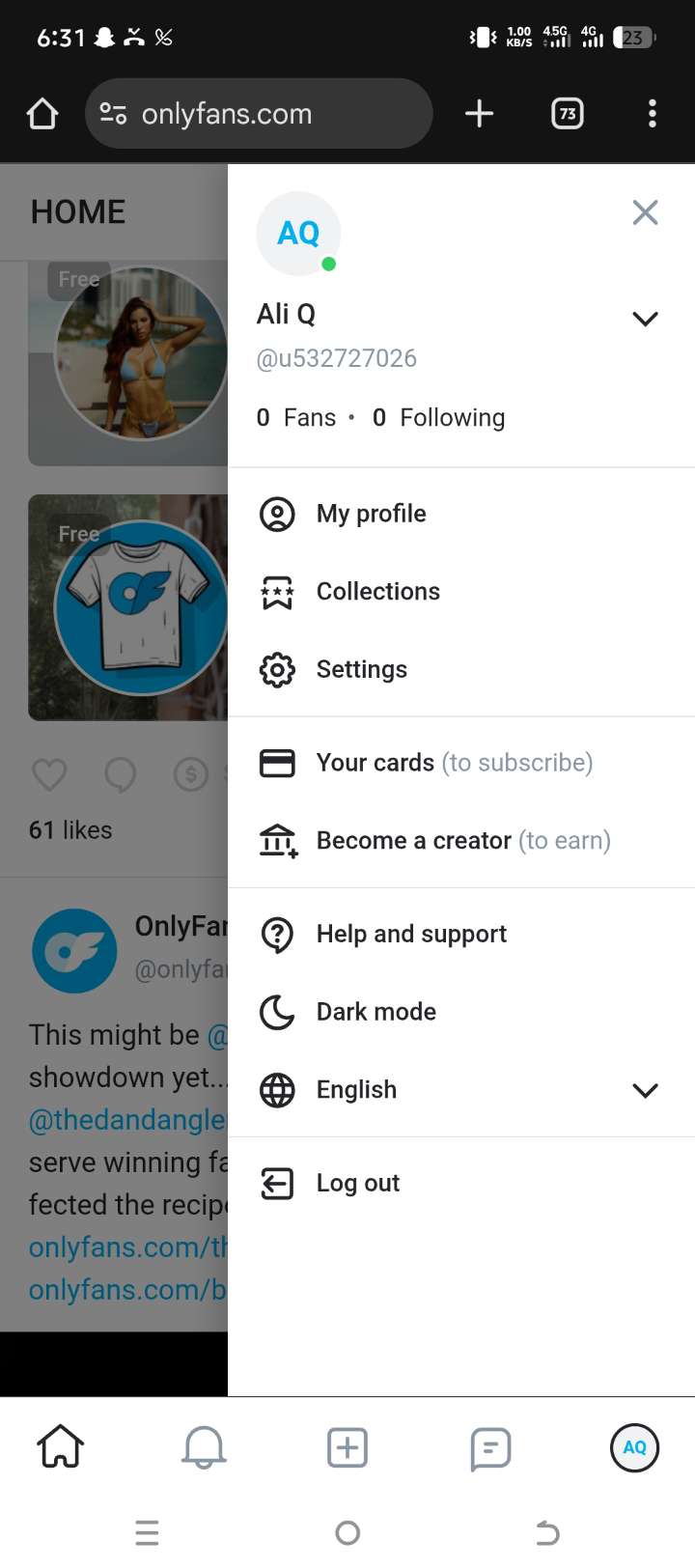
Task: Tap the AQ profile avatar tab
Action: 634,1447
